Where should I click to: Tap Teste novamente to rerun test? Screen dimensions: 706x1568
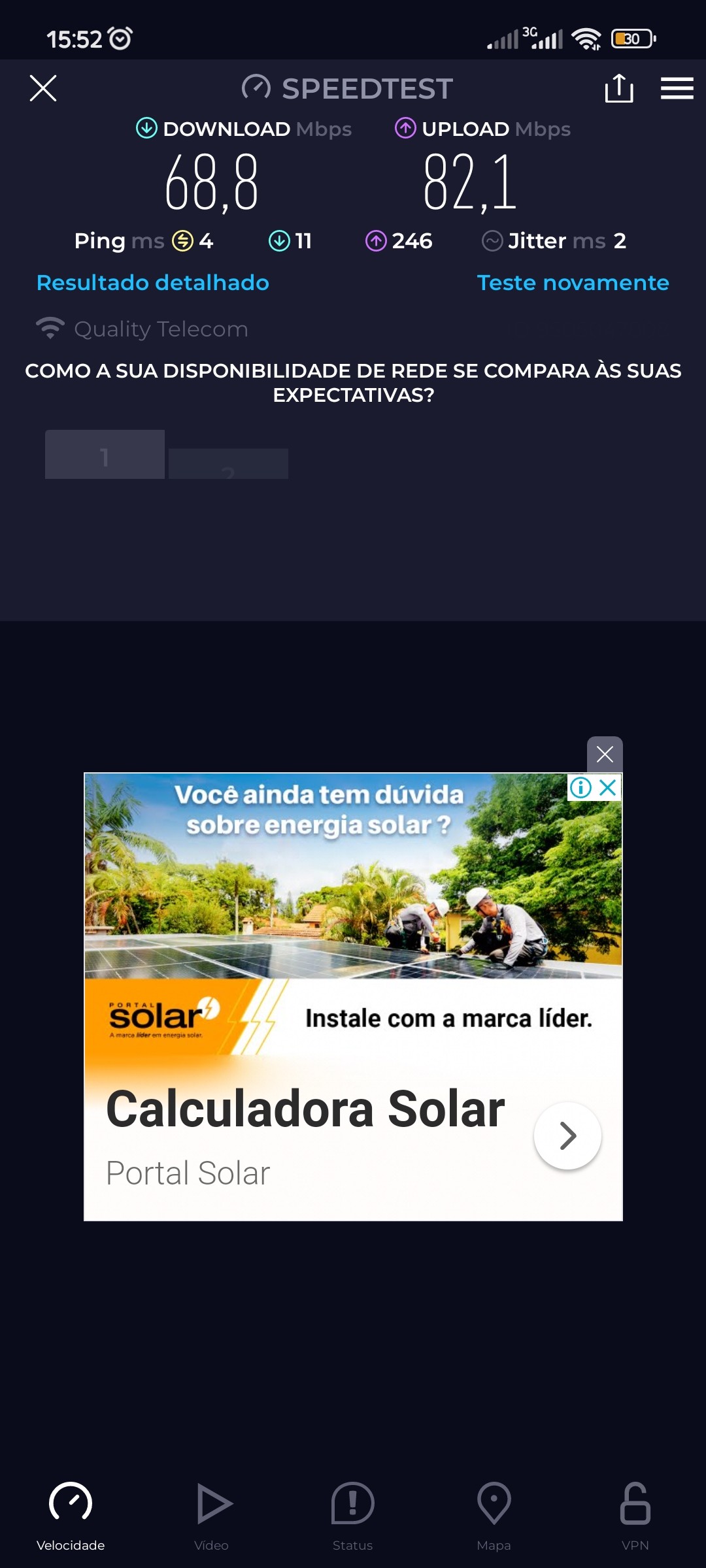pyautogui.click(x=573, y=283)
